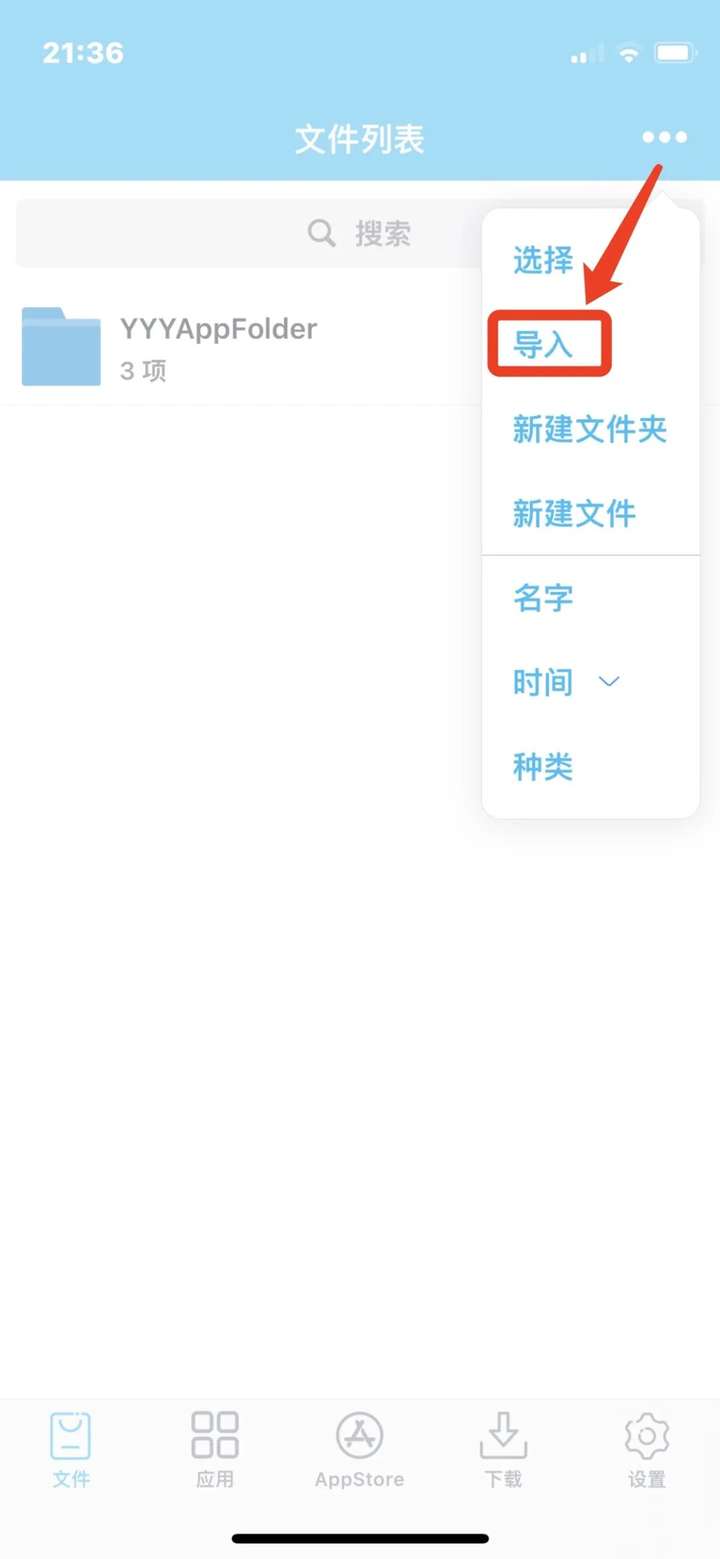Sort the list by 名字
Image resolution: width=720 pixels, height=1559 pixels.
click(x=543, y=599)
